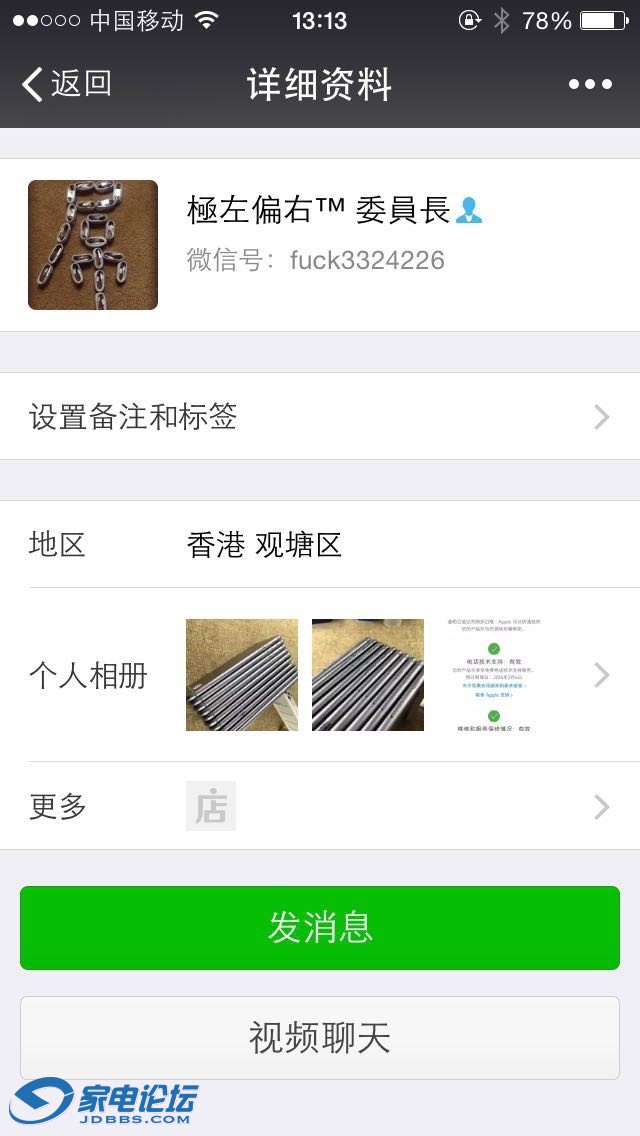Go back with the 返回 button
The width and height of the screenshot is (640, 1136).
66,84
